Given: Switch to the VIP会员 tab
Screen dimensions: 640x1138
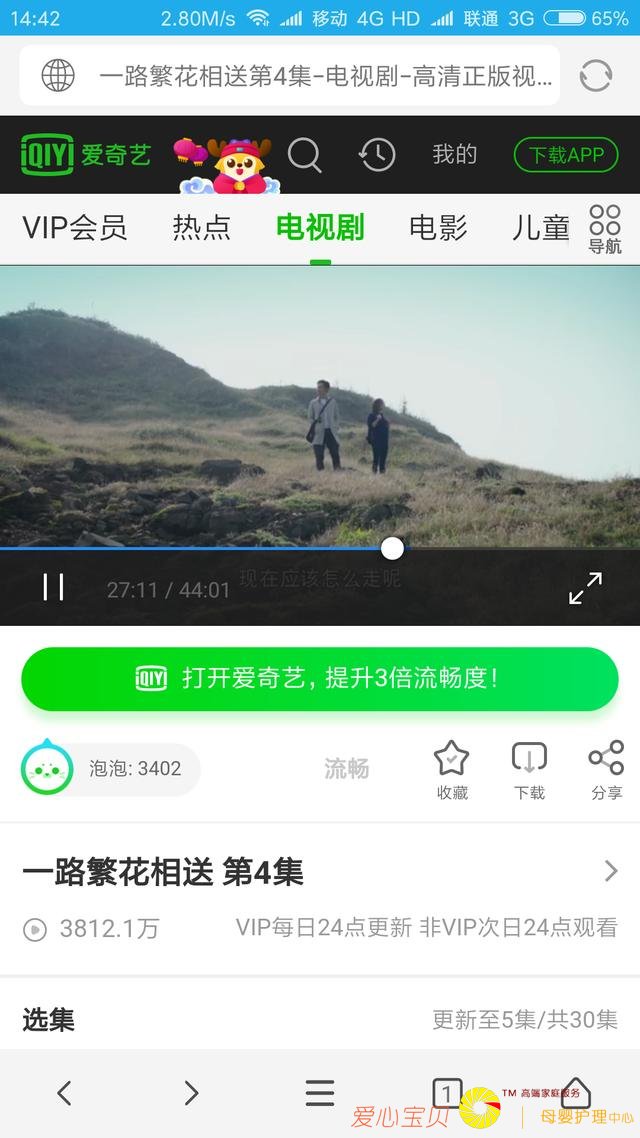Looking at the screenshot, I should coord(75,228).
